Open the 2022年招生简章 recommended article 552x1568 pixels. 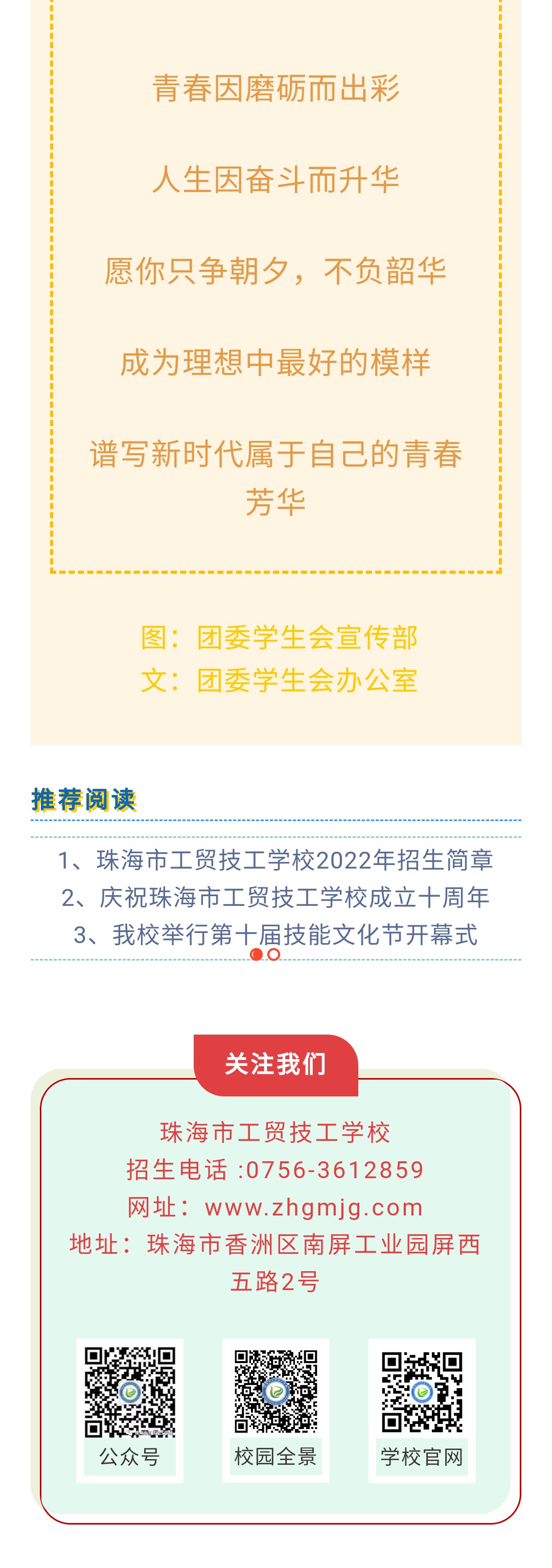275,860
